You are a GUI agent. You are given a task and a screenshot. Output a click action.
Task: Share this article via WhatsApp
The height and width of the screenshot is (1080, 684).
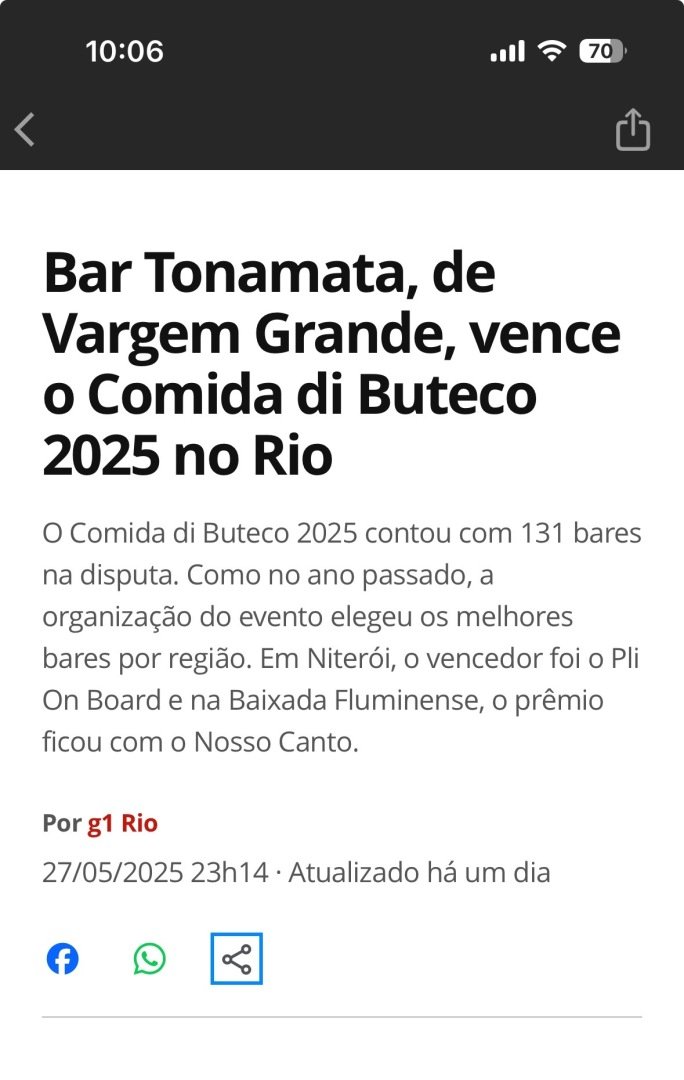[x=149, y=959]
